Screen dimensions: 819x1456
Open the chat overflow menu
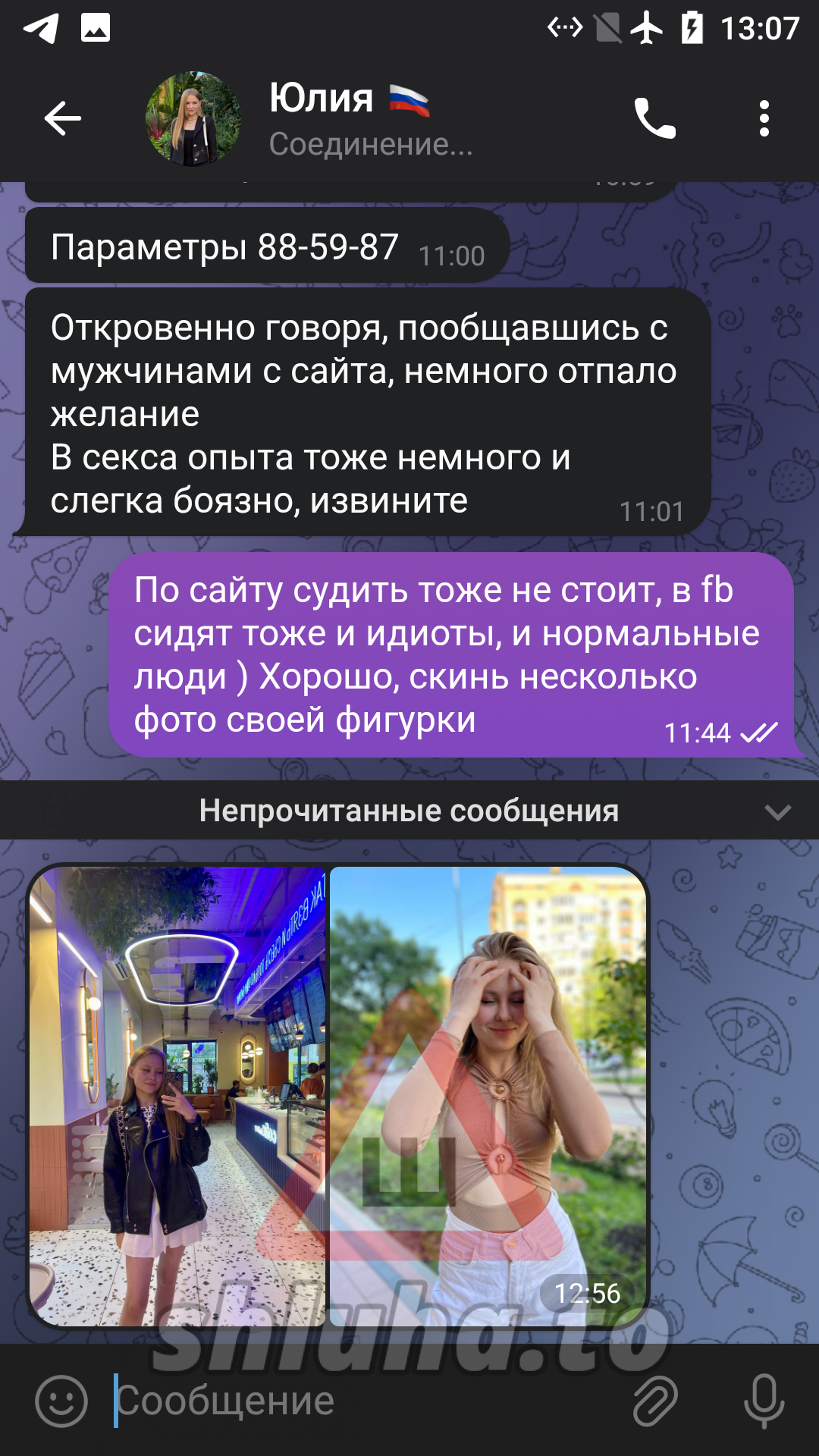(764, 119)
